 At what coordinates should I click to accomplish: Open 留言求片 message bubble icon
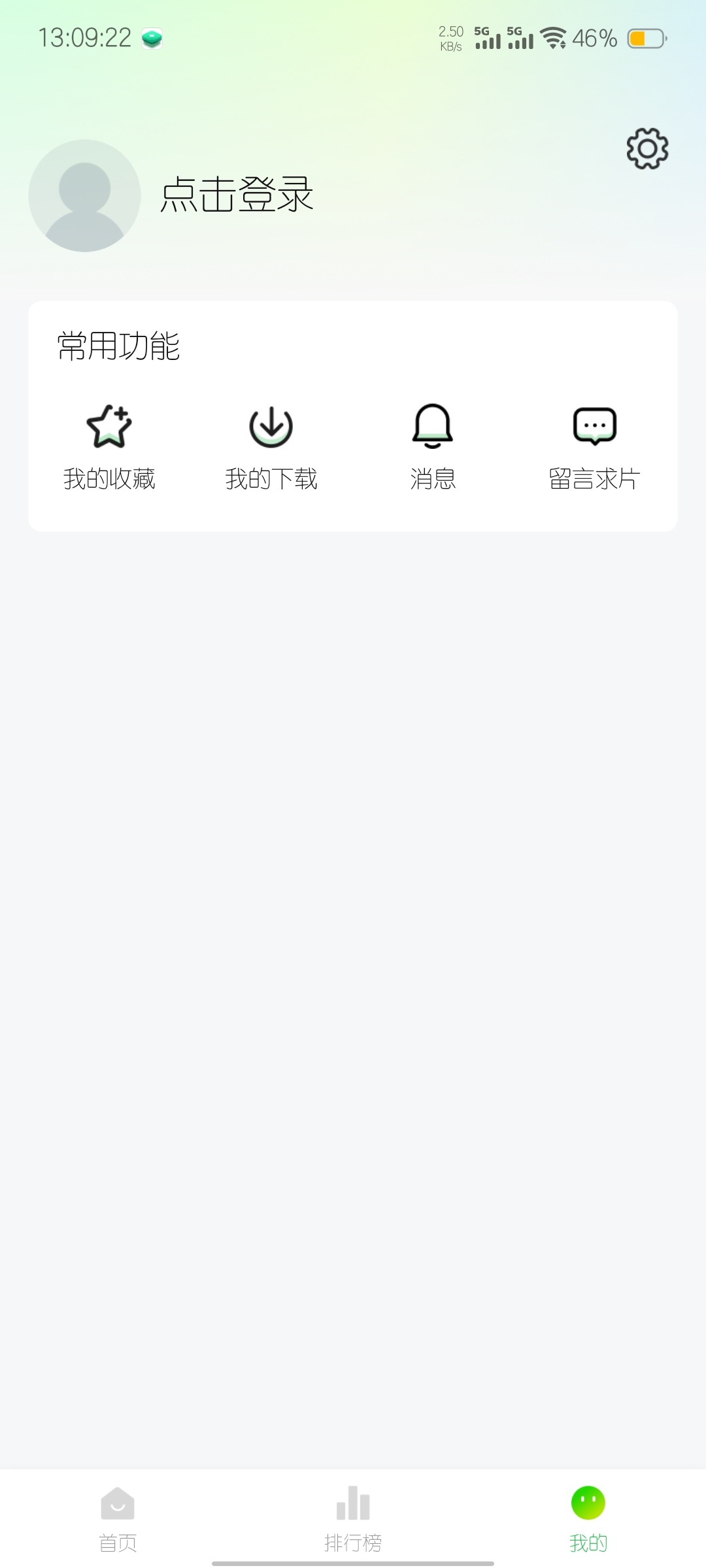(x=593, y=425)
